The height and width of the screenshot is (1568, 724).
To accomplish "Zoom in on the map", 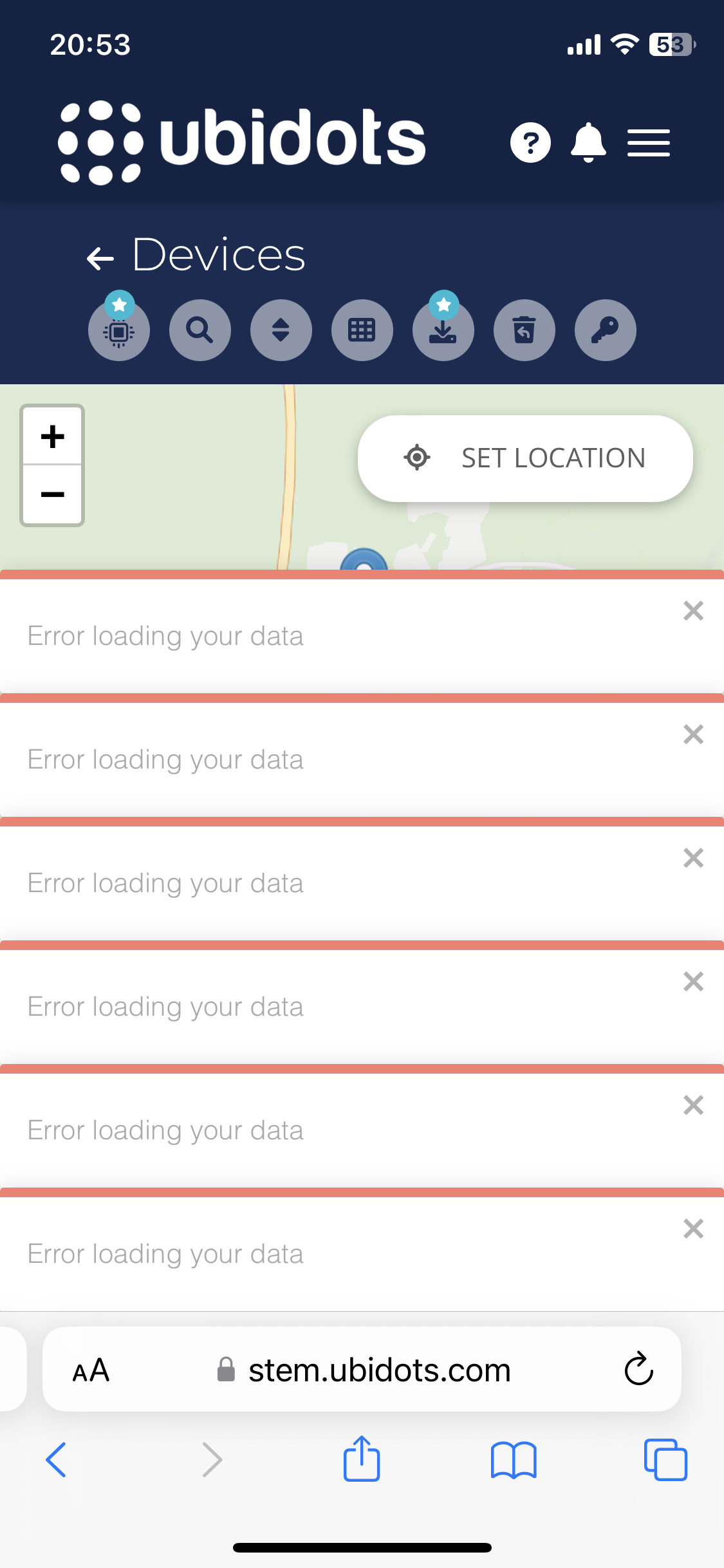I will tap(52, 436).
